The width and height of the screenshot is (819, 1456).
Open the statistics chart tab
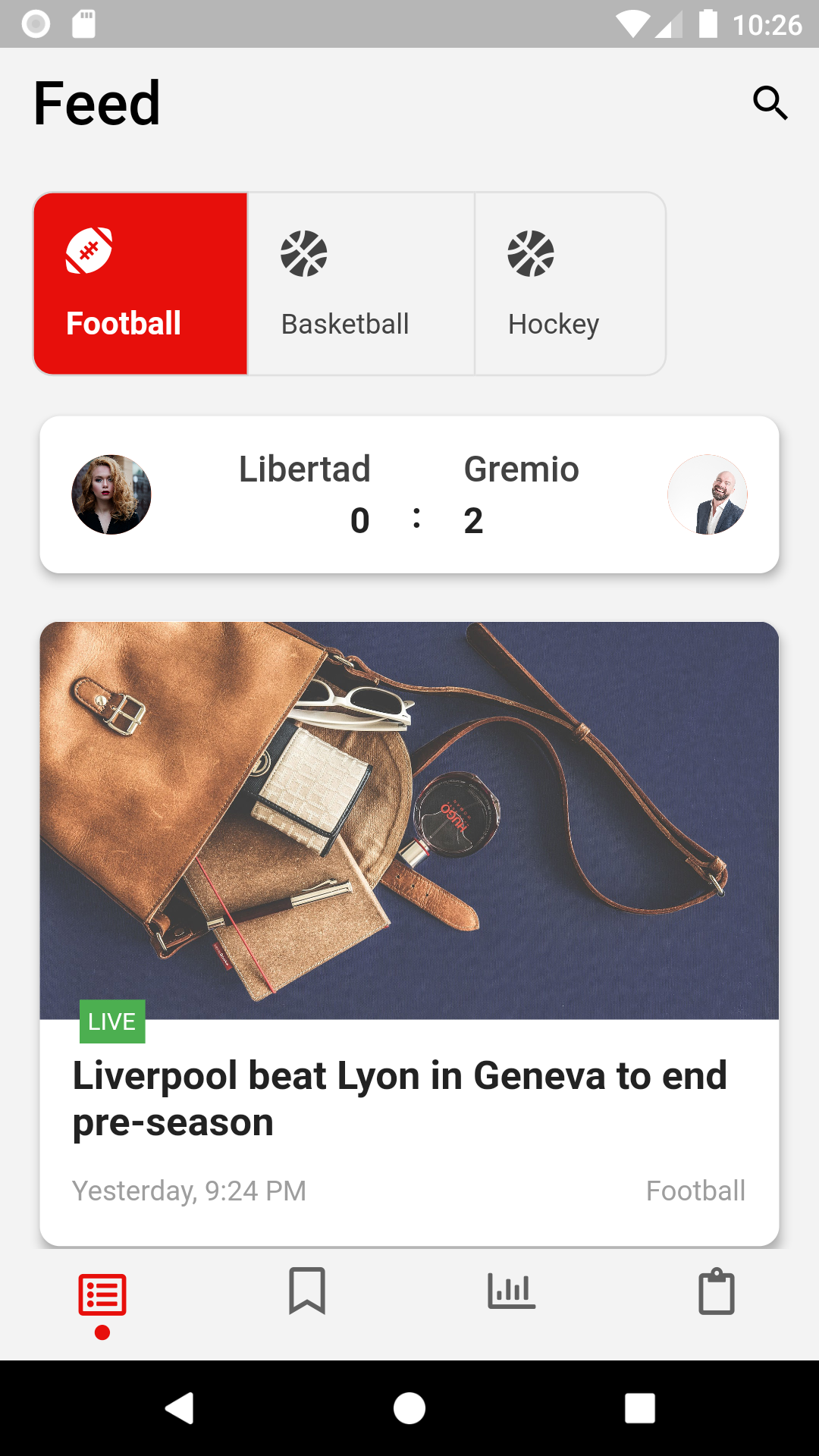click(512, 1291)
